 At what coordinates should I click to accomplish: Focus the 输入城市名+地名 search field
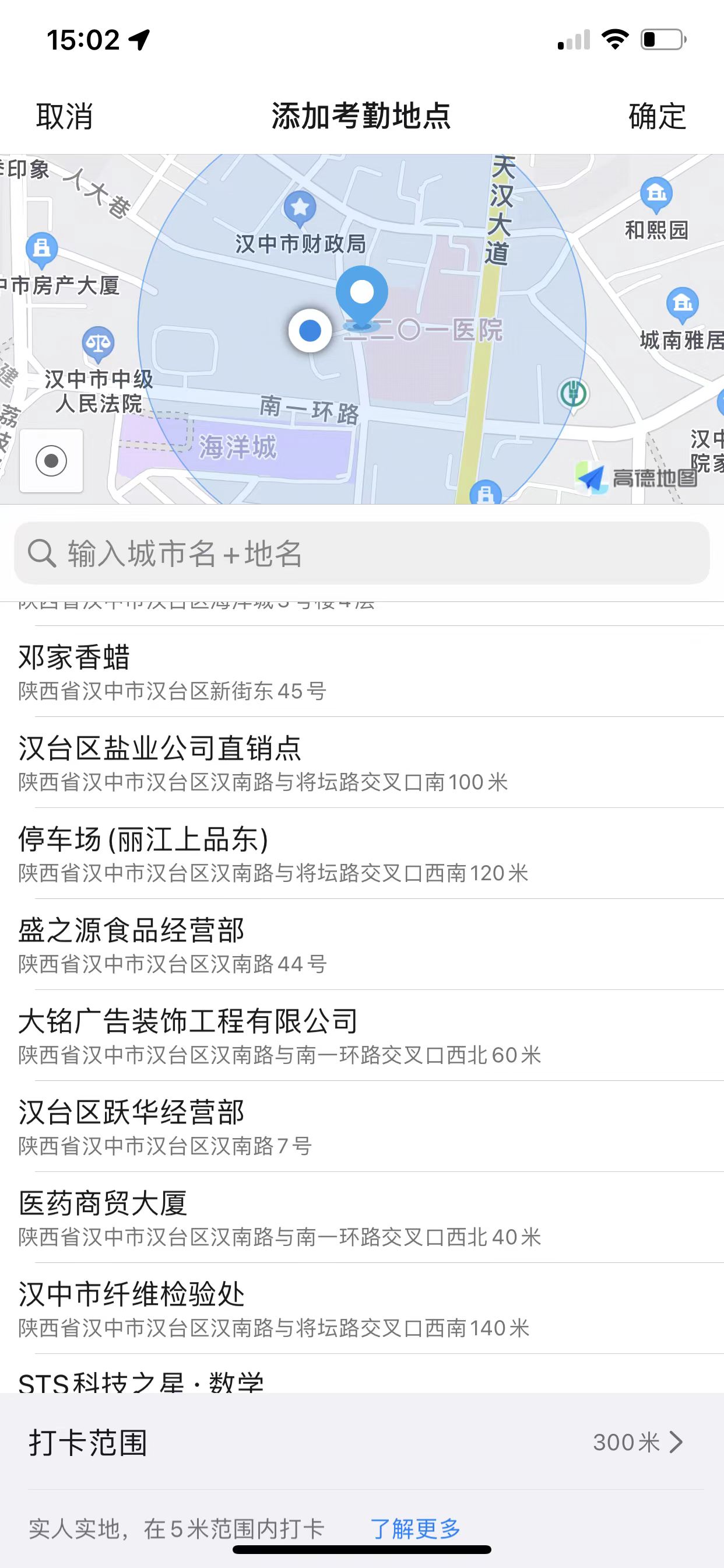pos(362,554)
